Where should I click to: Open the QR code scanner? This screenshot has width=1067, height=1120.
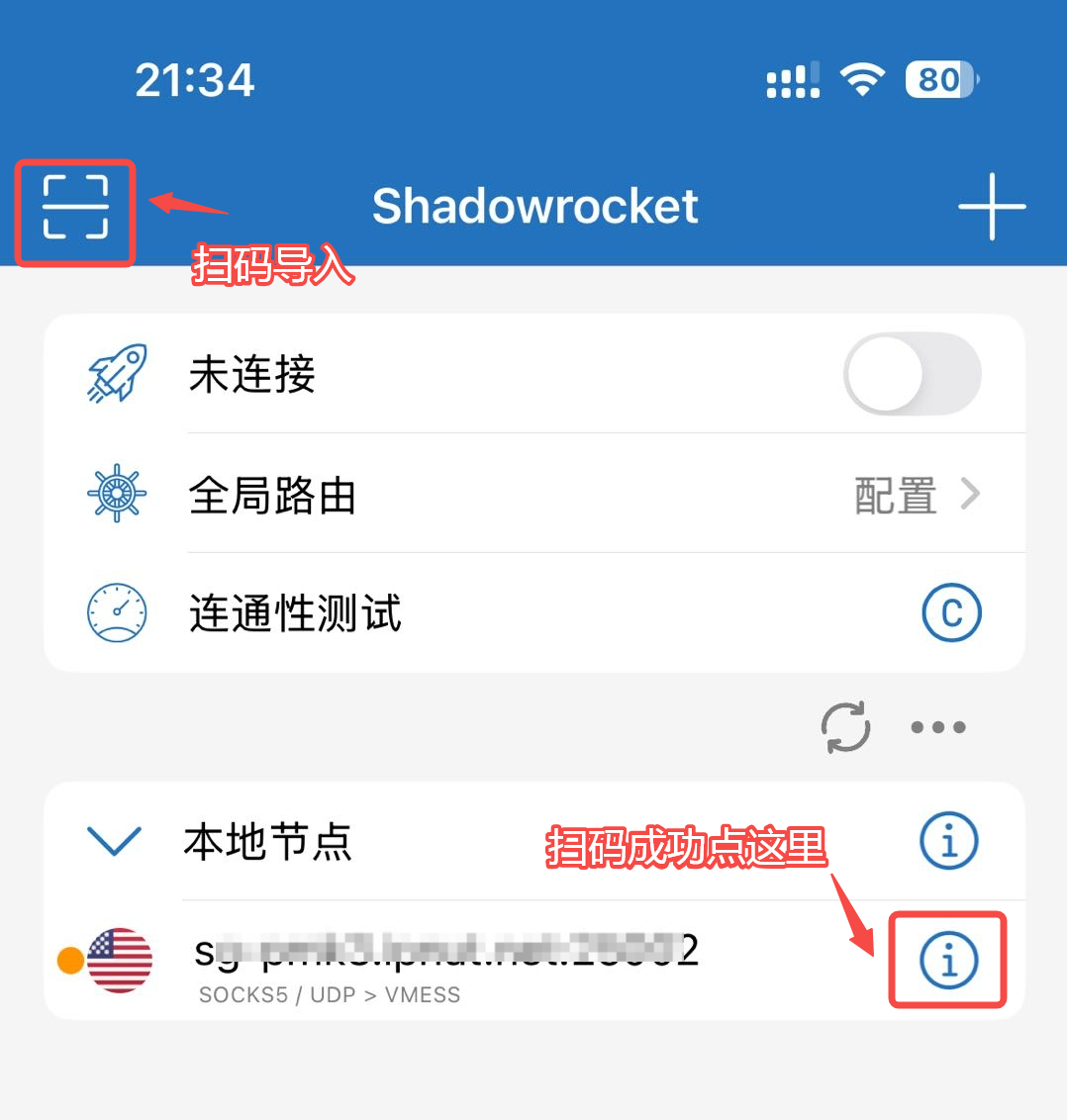tap(75, 207)
